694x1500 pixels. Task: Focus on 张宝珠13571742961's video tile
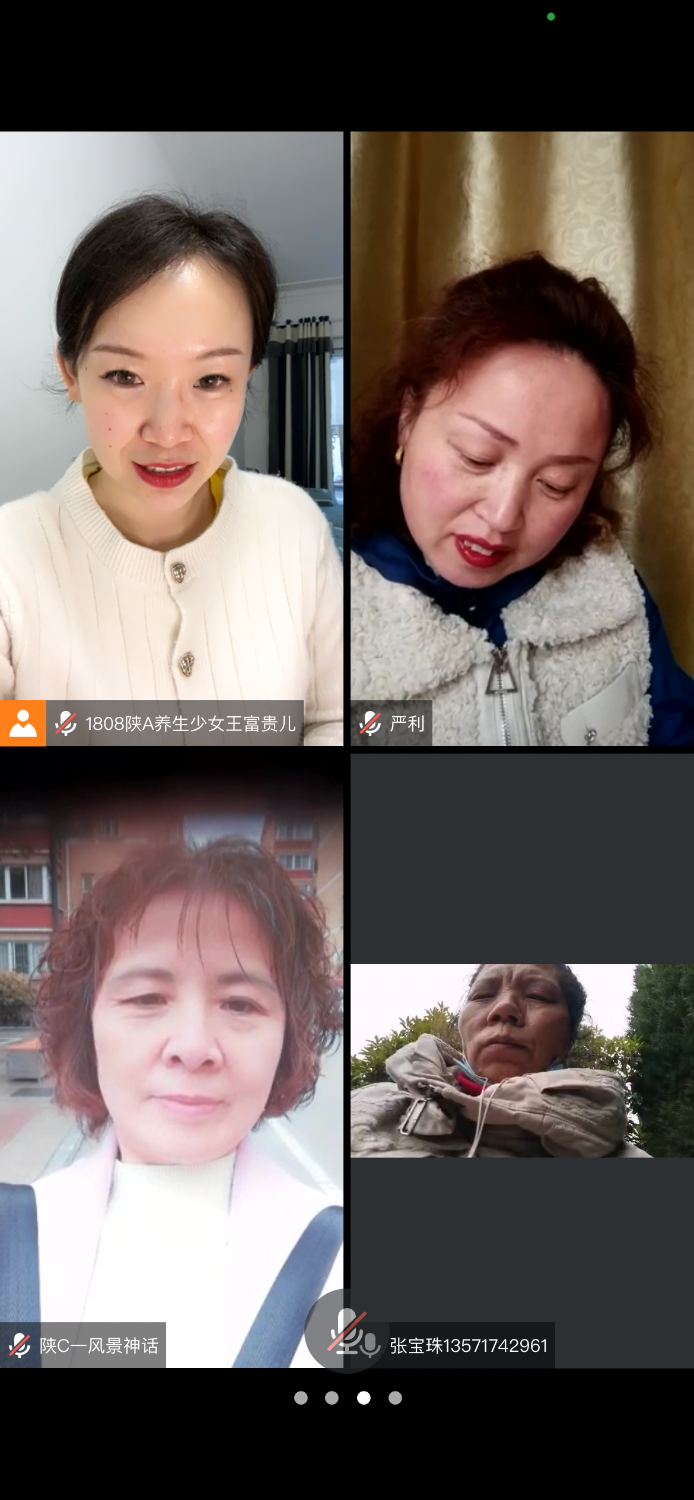pyautogui.click(x=522, y=1060)
